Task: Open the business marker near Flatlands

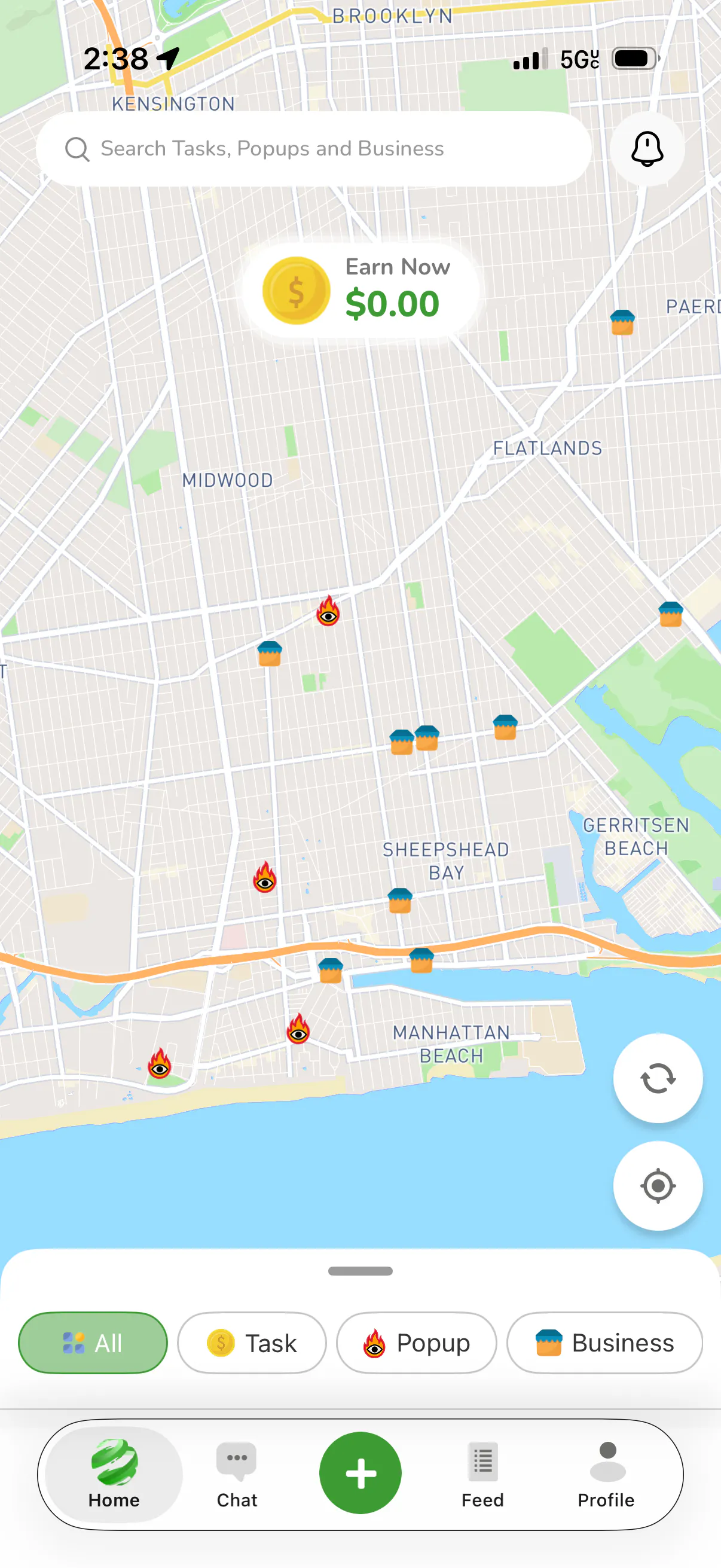Action: [x=622, y=322]
